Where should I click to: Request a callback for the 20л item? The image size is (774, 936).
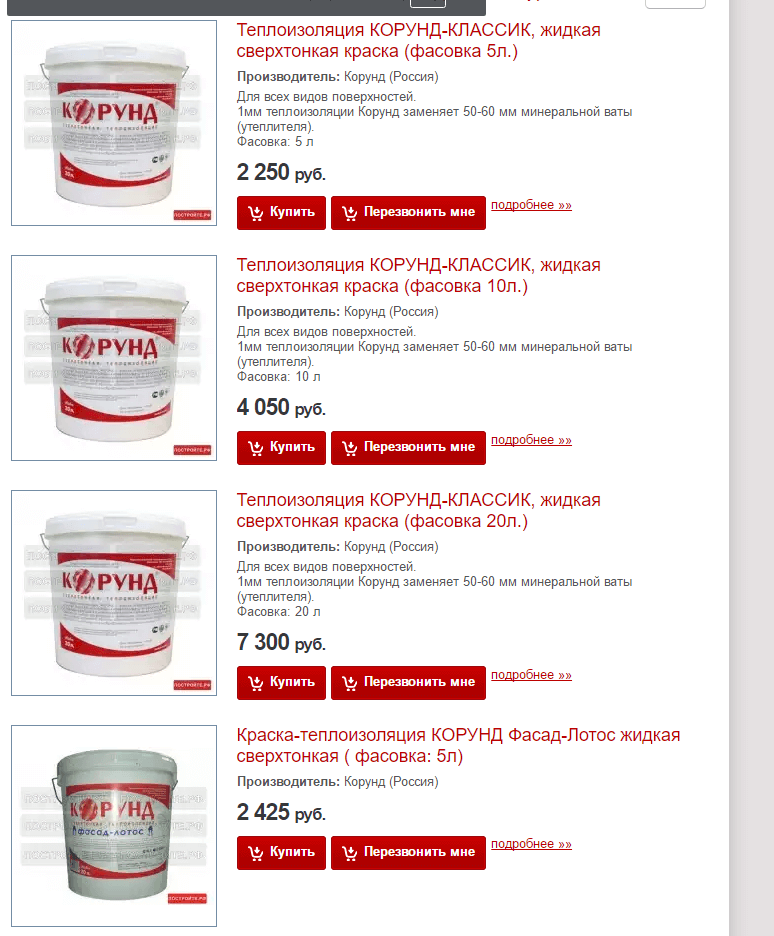click(x=408, y=683)
